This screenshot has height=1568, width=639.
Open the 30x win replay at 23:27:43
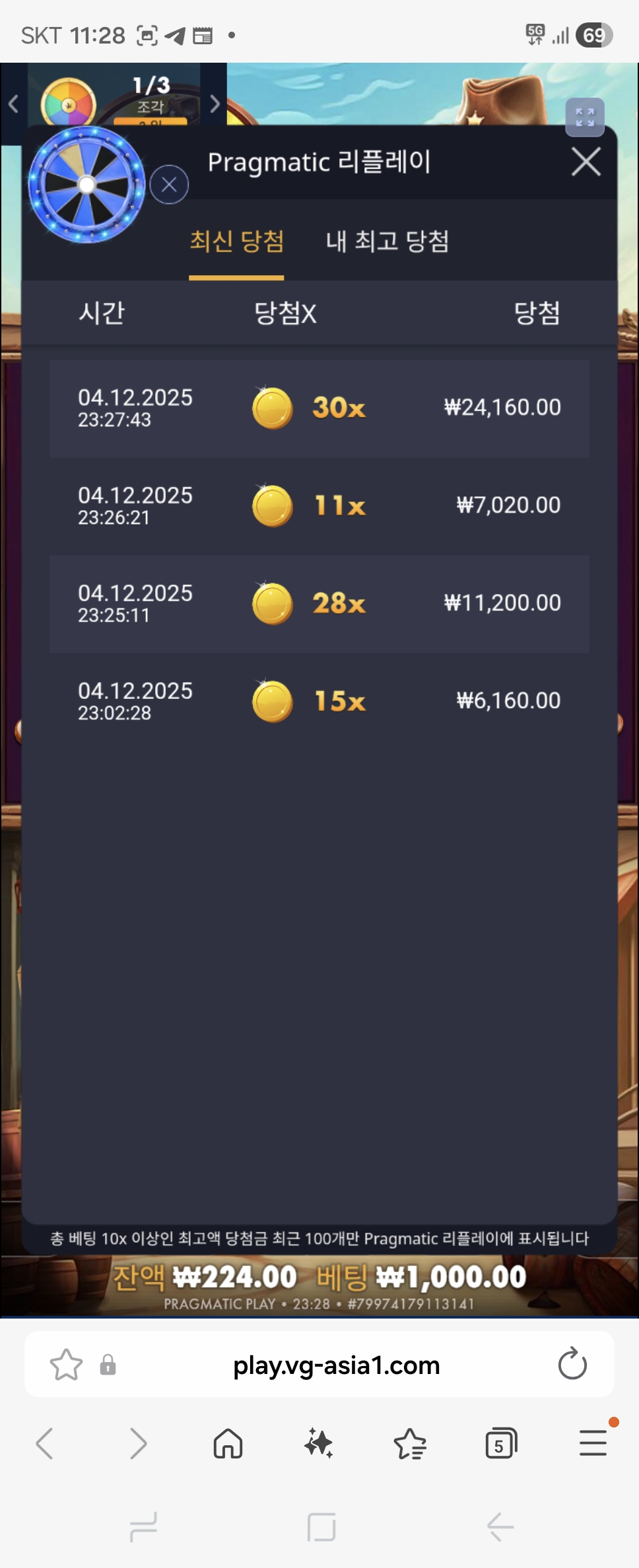point(319,408)
